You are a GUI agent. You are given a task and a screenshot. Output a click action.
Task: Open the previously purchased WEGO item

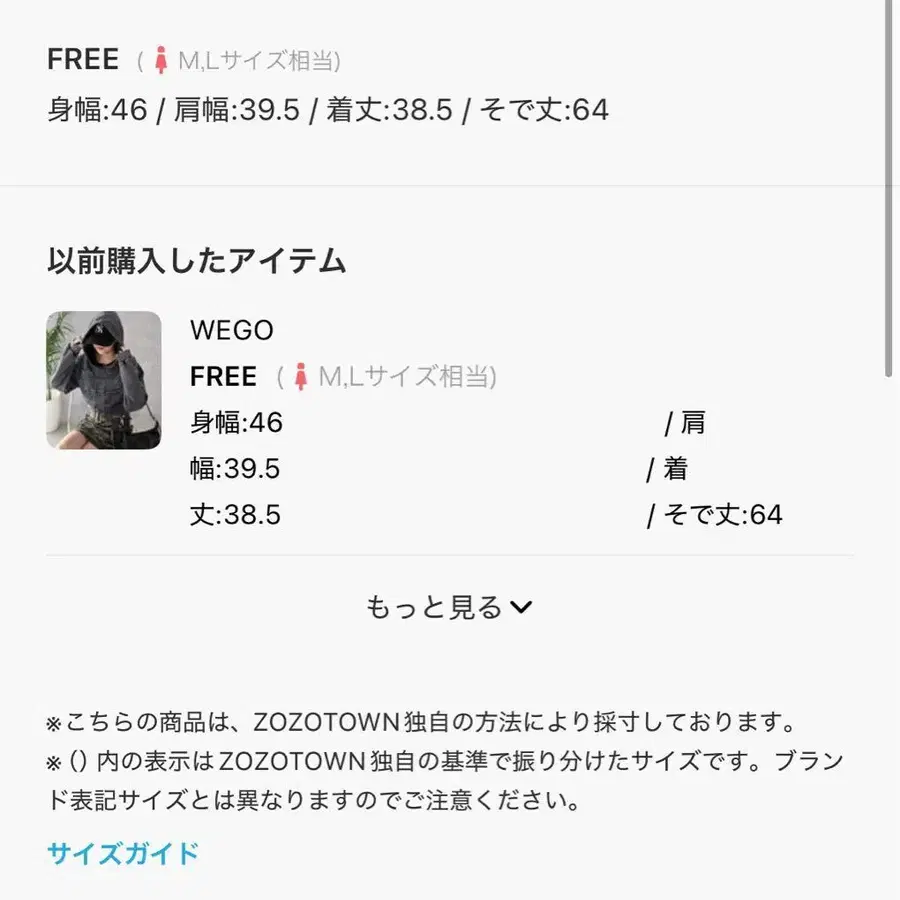(104, 380)
